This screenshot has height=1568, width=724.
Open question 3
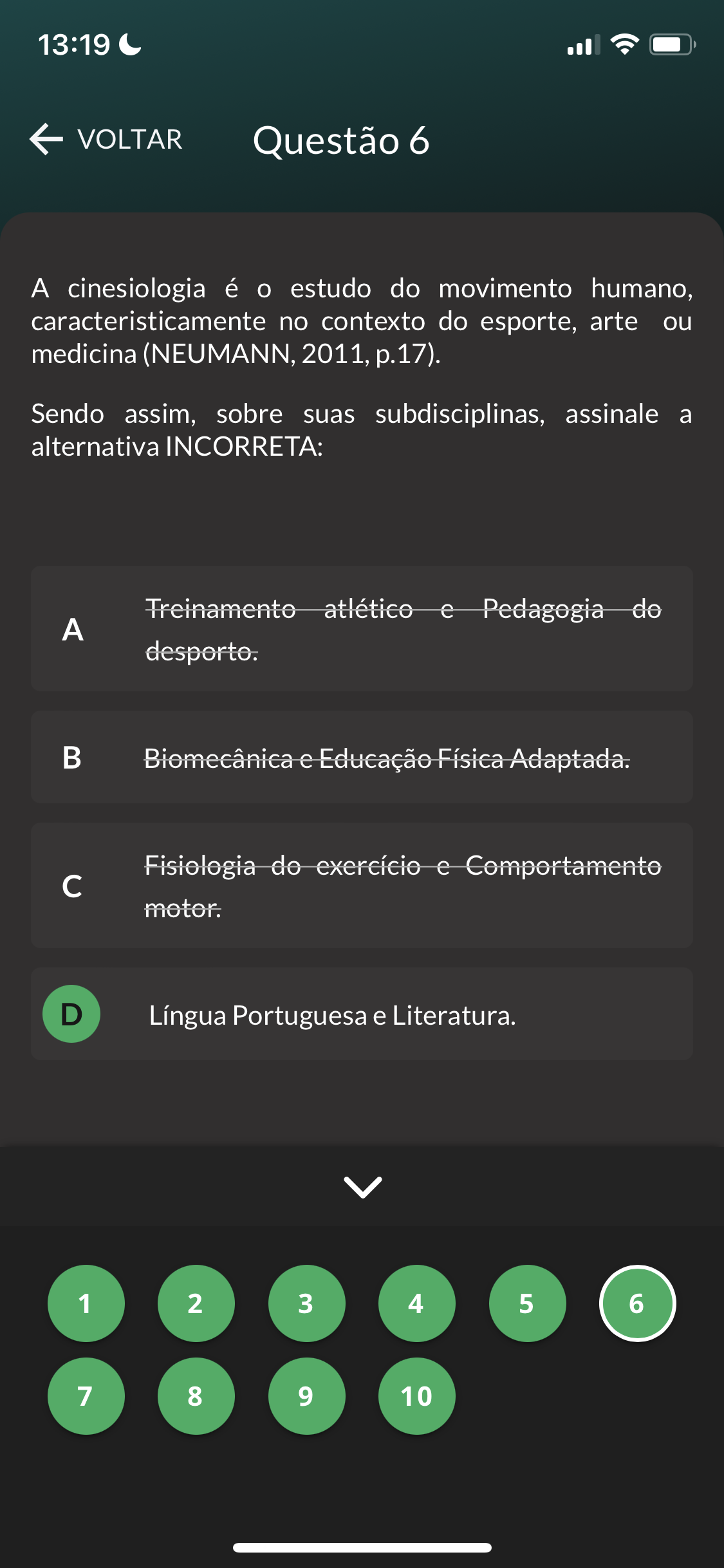click(306, 1303)
